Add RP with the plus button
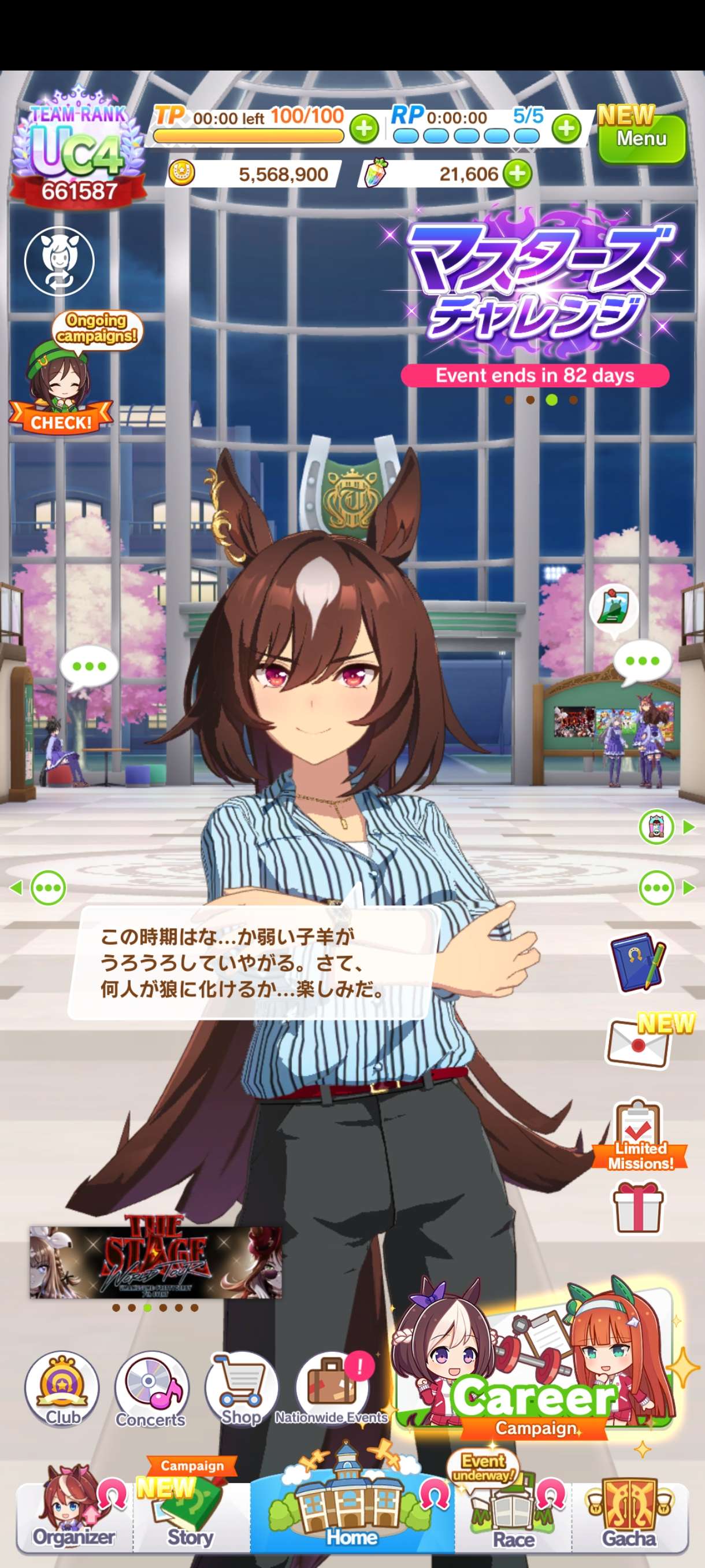 566,128
